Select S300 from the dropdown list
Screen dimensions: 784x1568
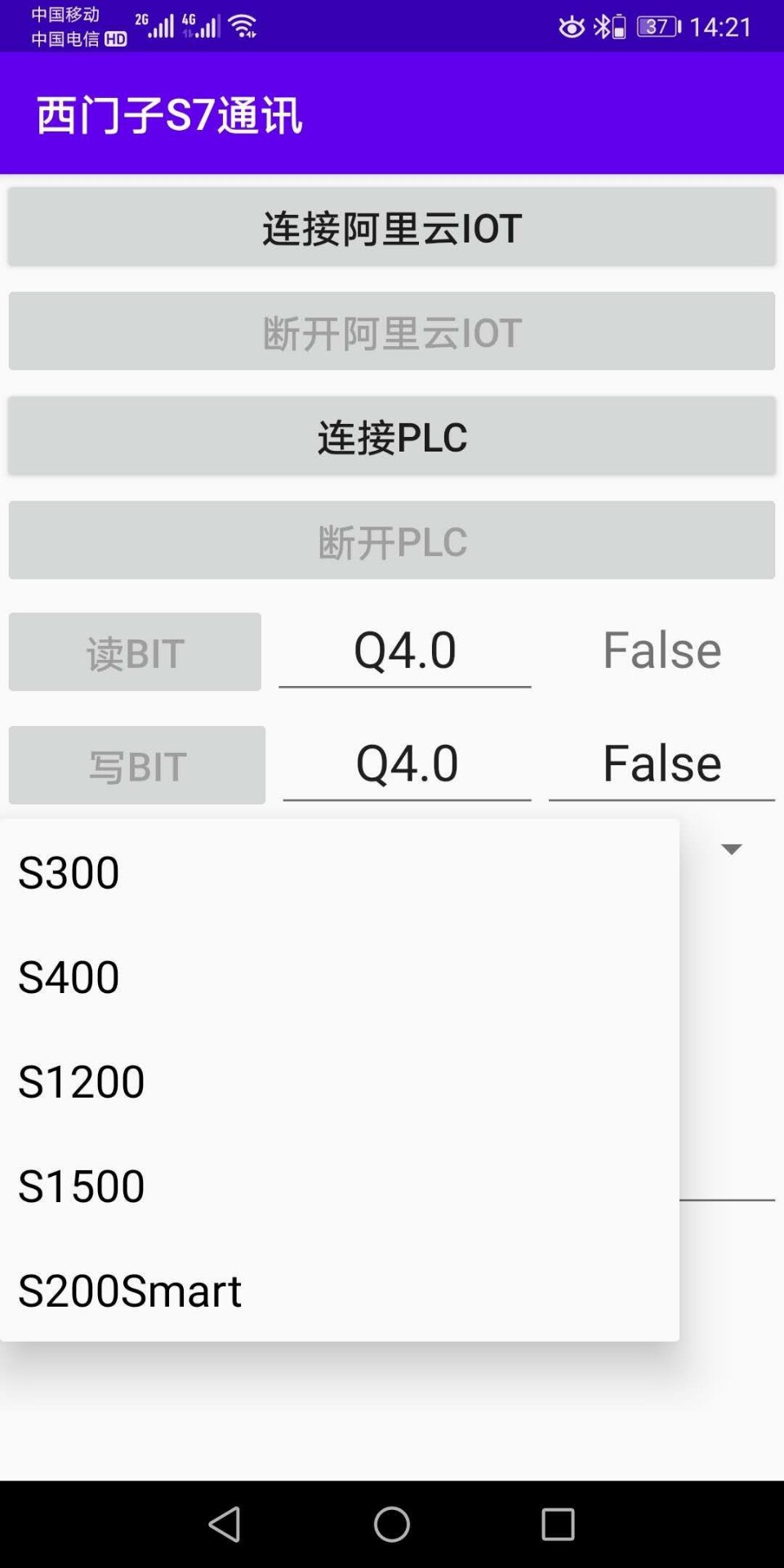click(x=340, y=872)
